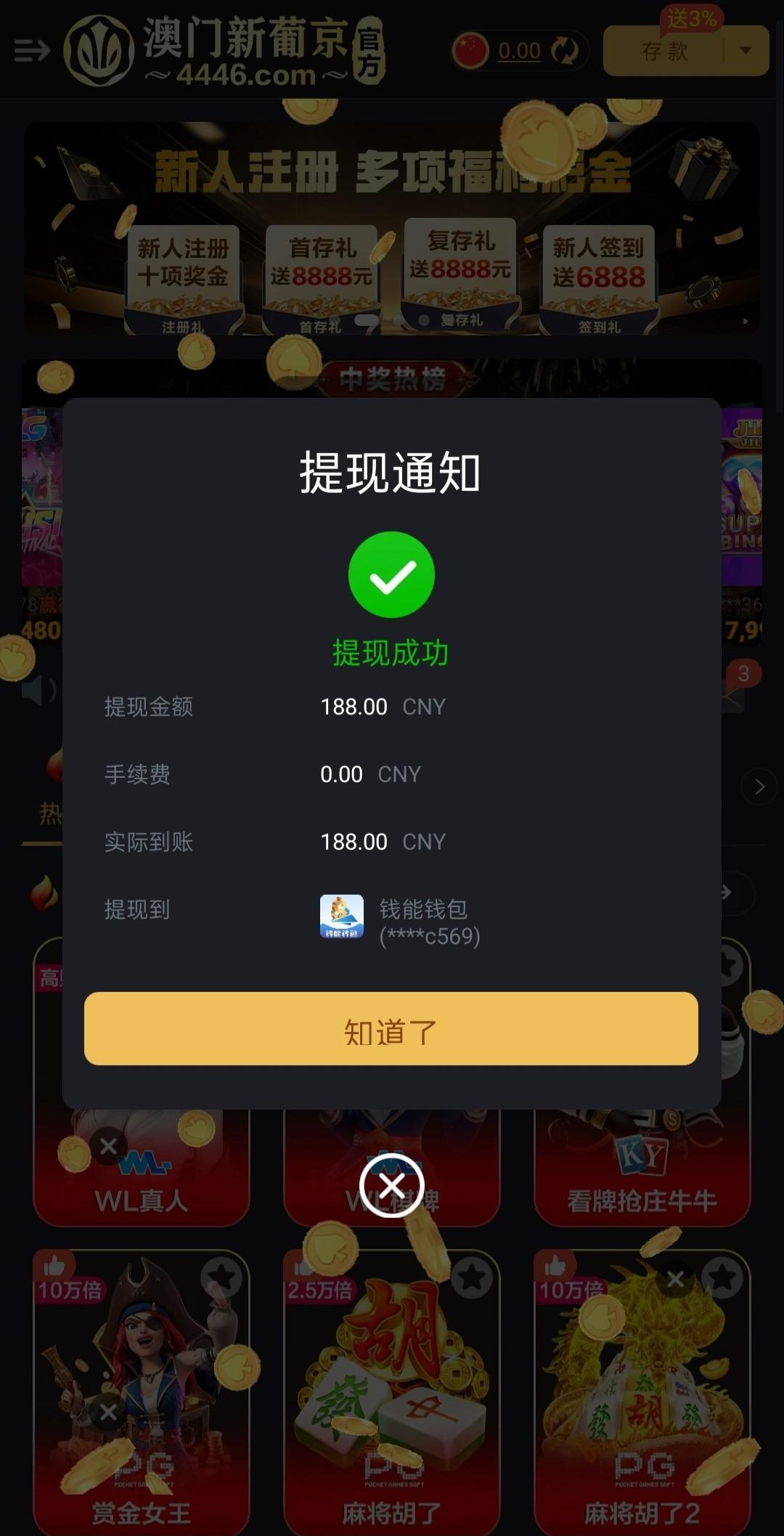Favorite the 麻将胡了 game with star
Screen dimensions: 784x1536
pos(471,1277)
